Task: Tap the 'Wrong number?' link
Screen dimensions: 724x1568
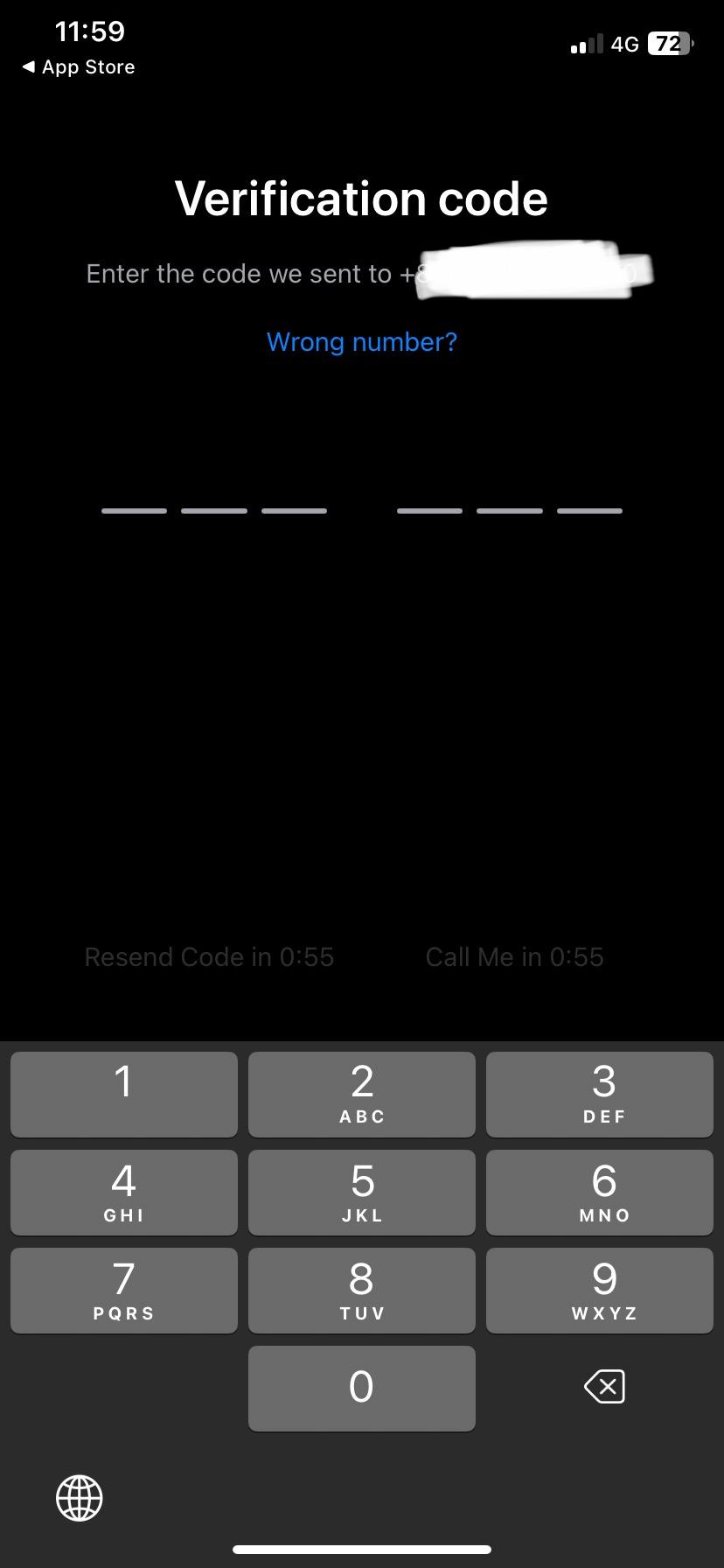Action: tap(361, 341)
